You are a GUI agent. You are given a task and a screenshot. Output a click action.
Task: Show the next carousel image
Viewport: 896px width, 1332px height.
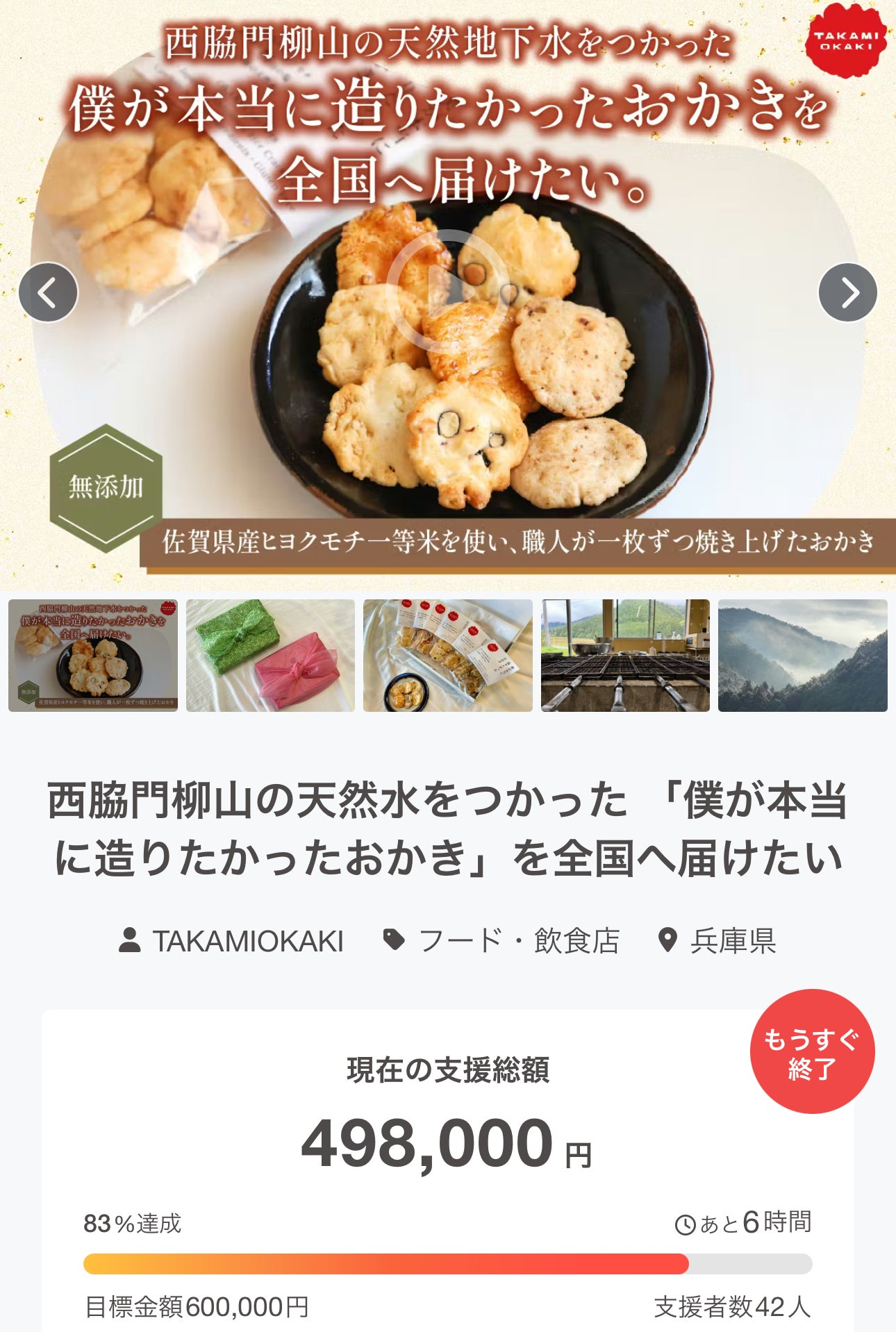[x=848, y=292]
